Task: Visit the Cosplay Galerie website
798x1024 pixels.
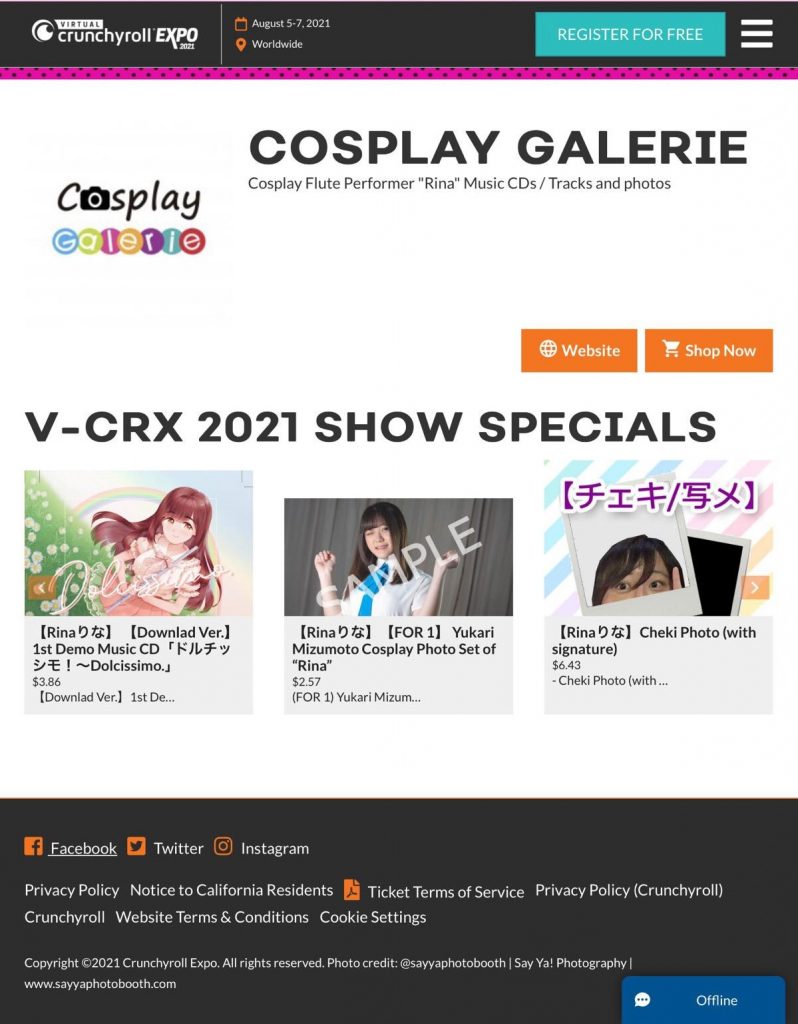Action: pos(579,350)
